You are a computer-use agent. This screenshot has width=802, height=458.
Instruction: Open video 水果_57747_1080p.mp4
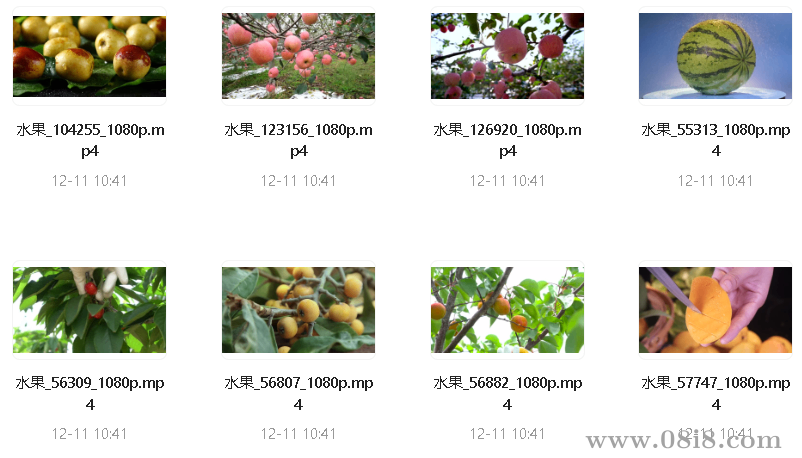point(716,310)
